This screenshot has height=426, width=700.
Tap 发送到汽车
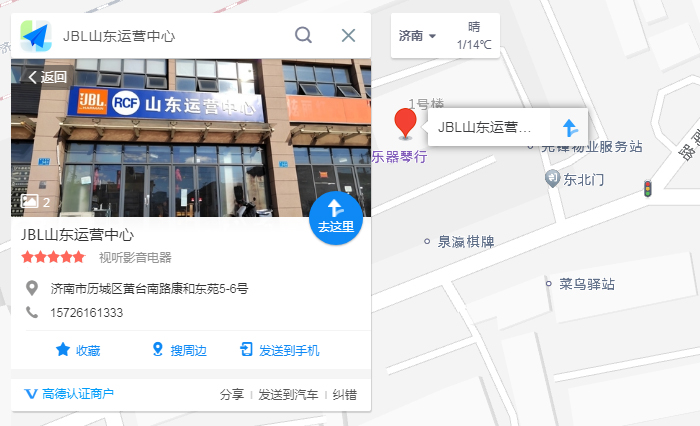pyautogui.click(x=288, y=395)
